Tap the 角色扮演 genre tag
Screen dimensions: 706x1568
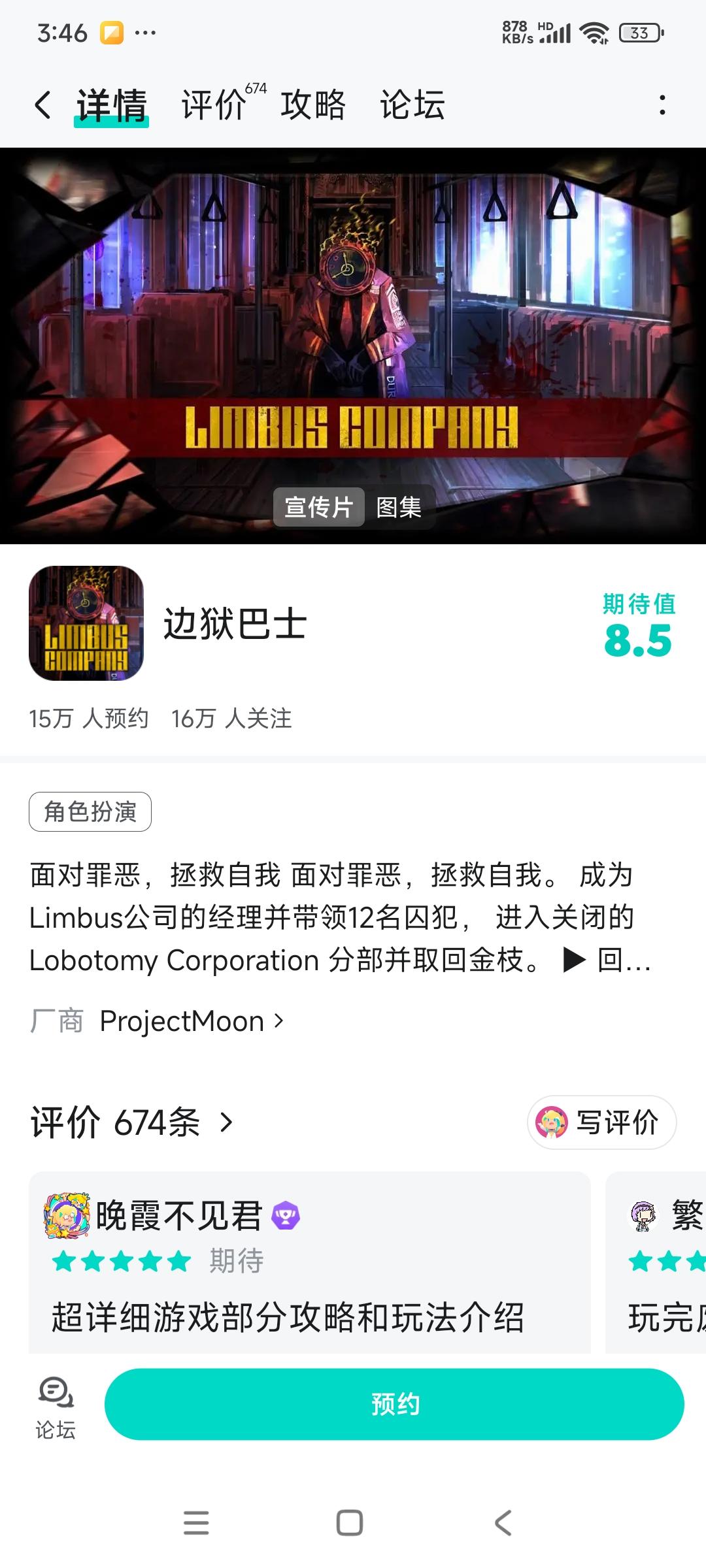pyautogui.click(x=90, y=812)
